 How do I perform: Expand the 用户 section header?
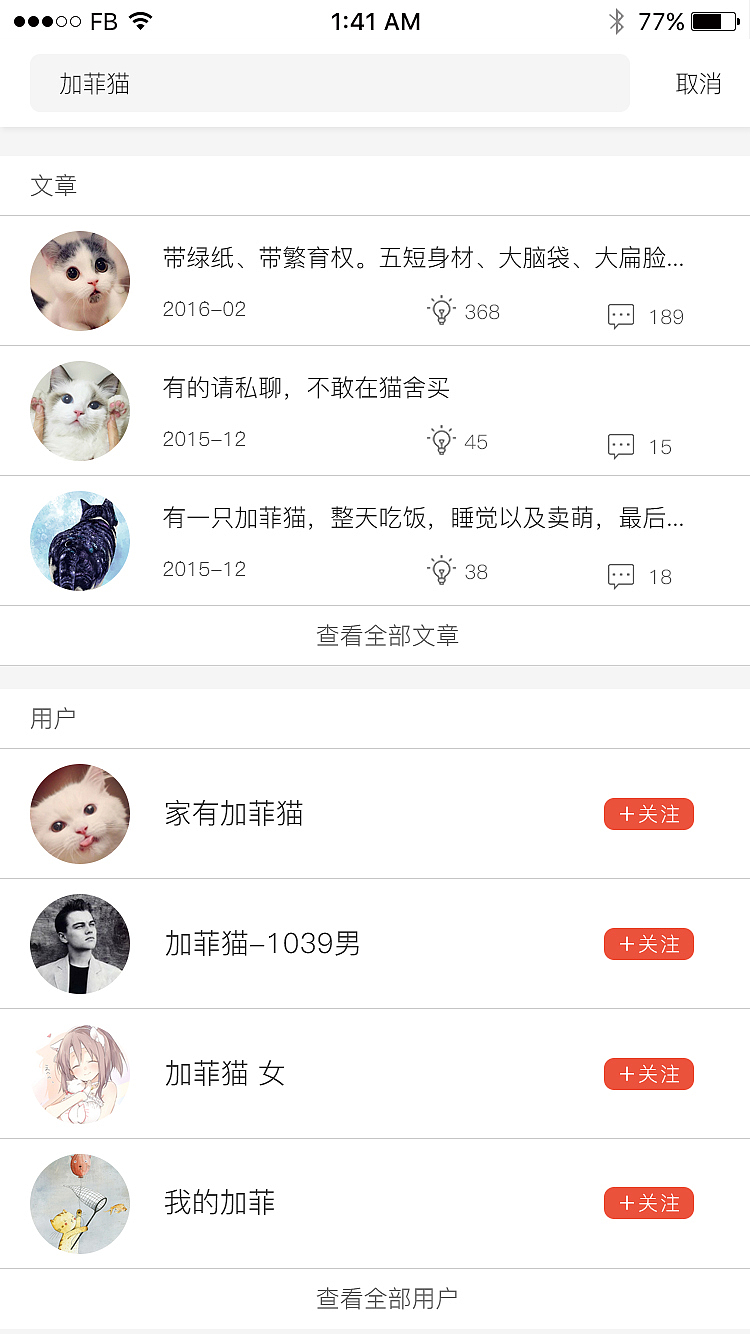[53, 717]
